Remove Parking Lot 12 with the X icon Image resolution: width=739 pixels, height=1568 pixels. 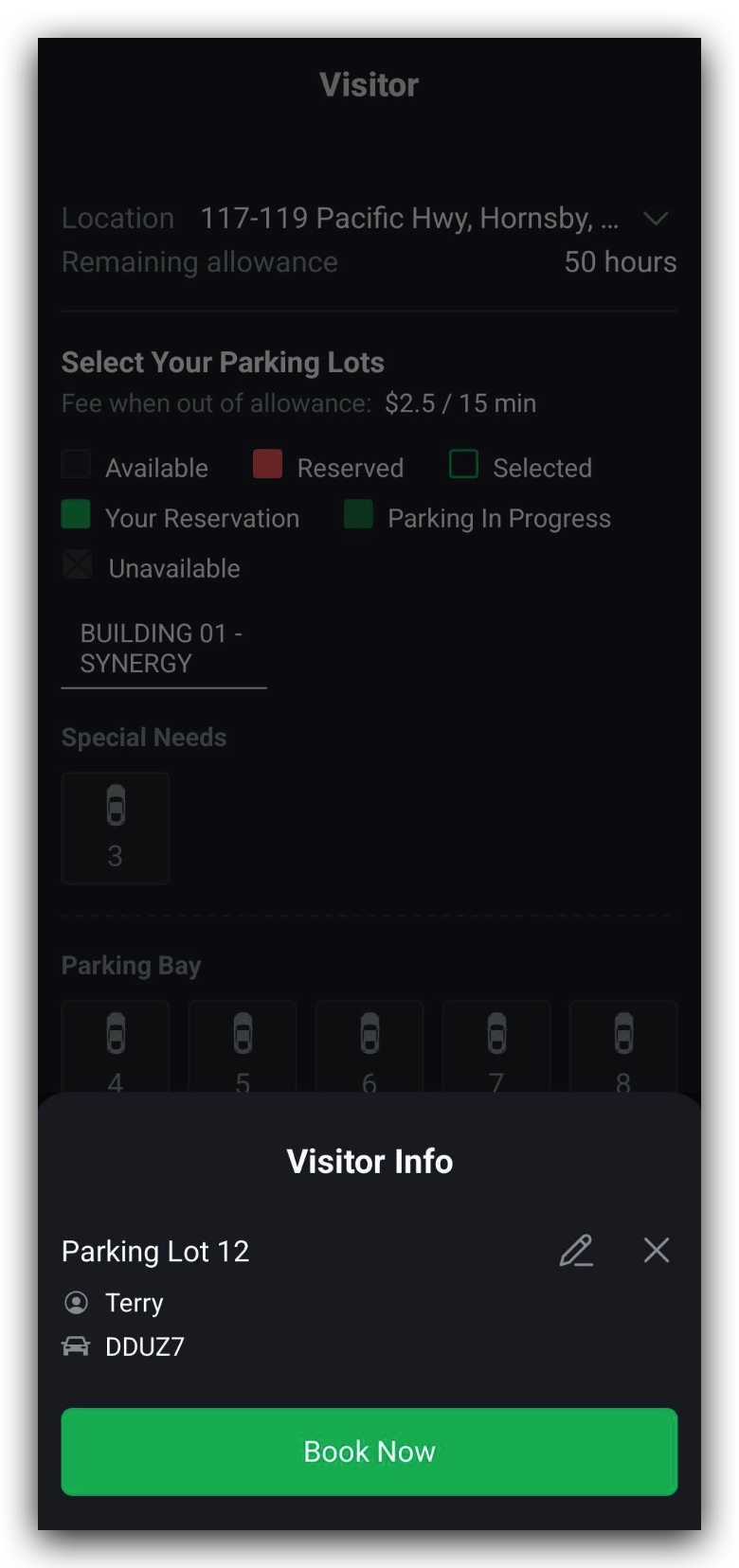pyautogui.click(x=656, y=1250)
